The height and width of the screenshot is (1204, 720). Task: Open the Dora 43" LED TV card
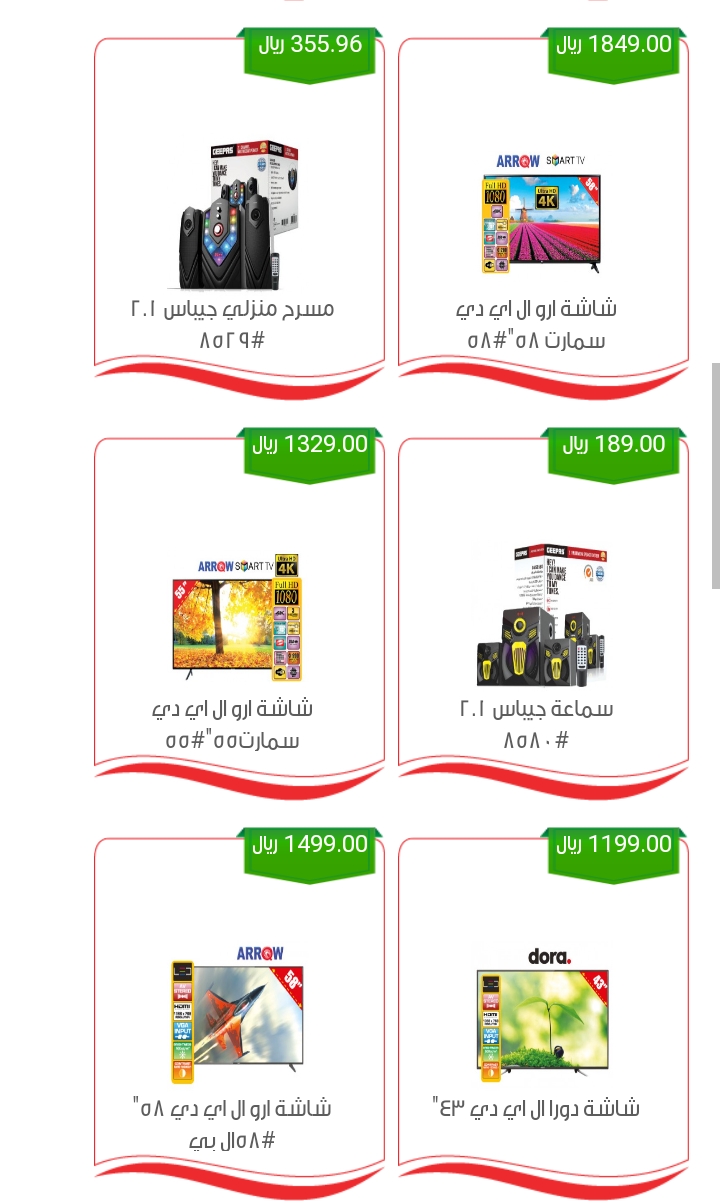click(x=543, y=1015)
